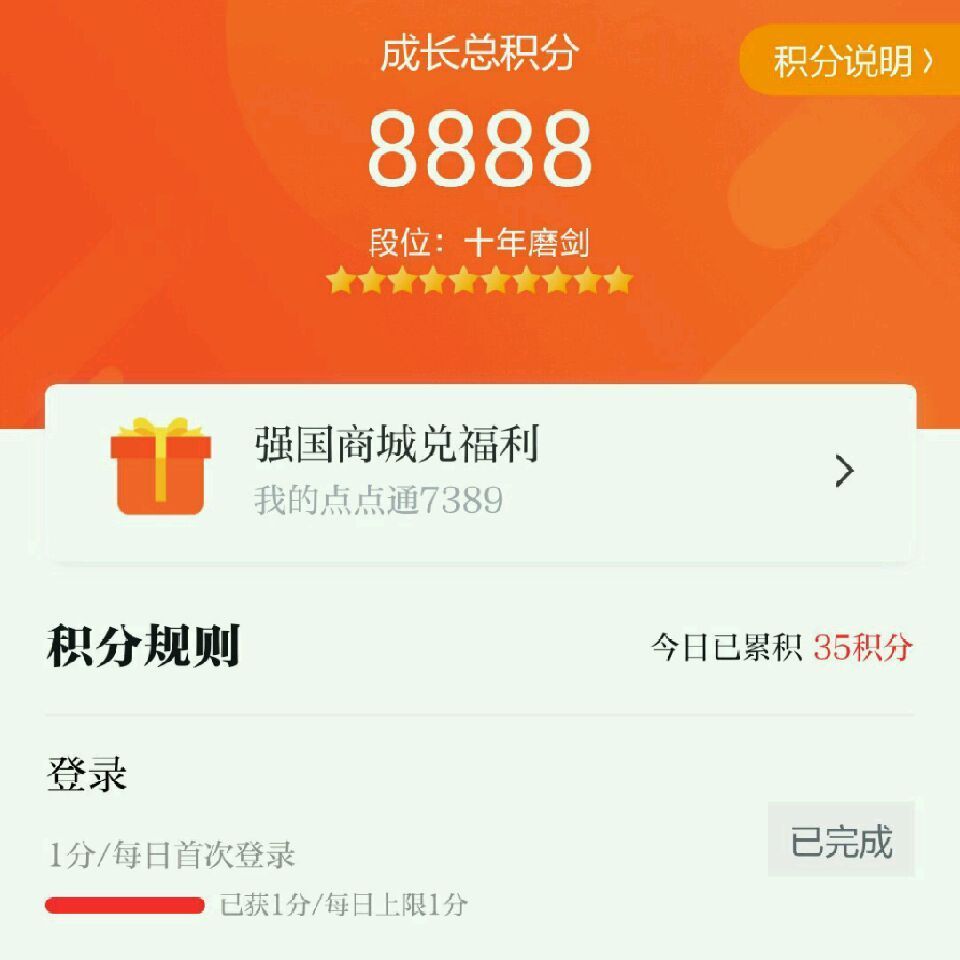Screen dimensions: 960x960
Task: Tap the 已完成 button for 登录
Action: coord(841,839)
